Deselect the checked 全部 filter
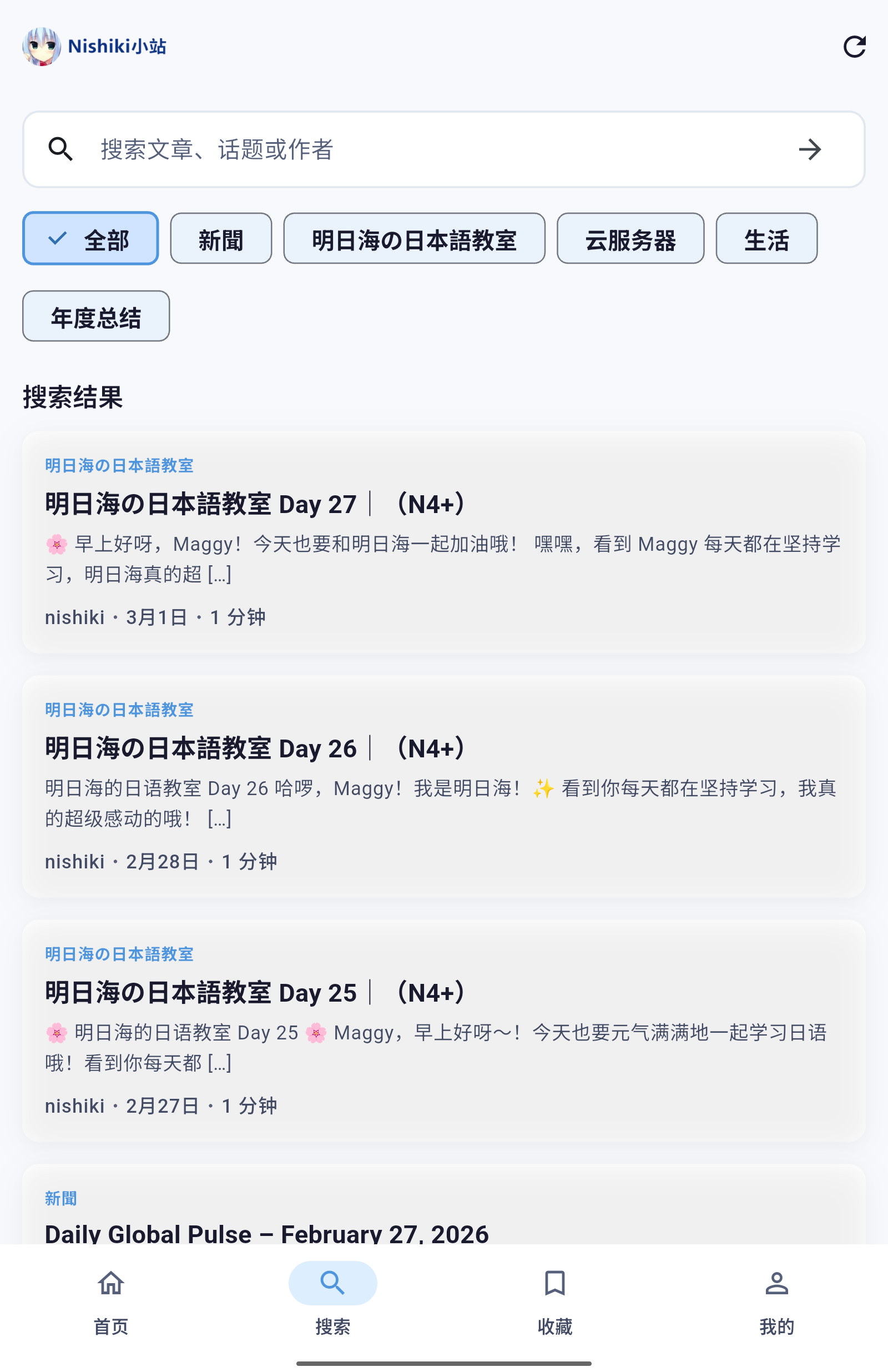The image size is (888, 1372). pyautogui.click(x=90, y=239)
